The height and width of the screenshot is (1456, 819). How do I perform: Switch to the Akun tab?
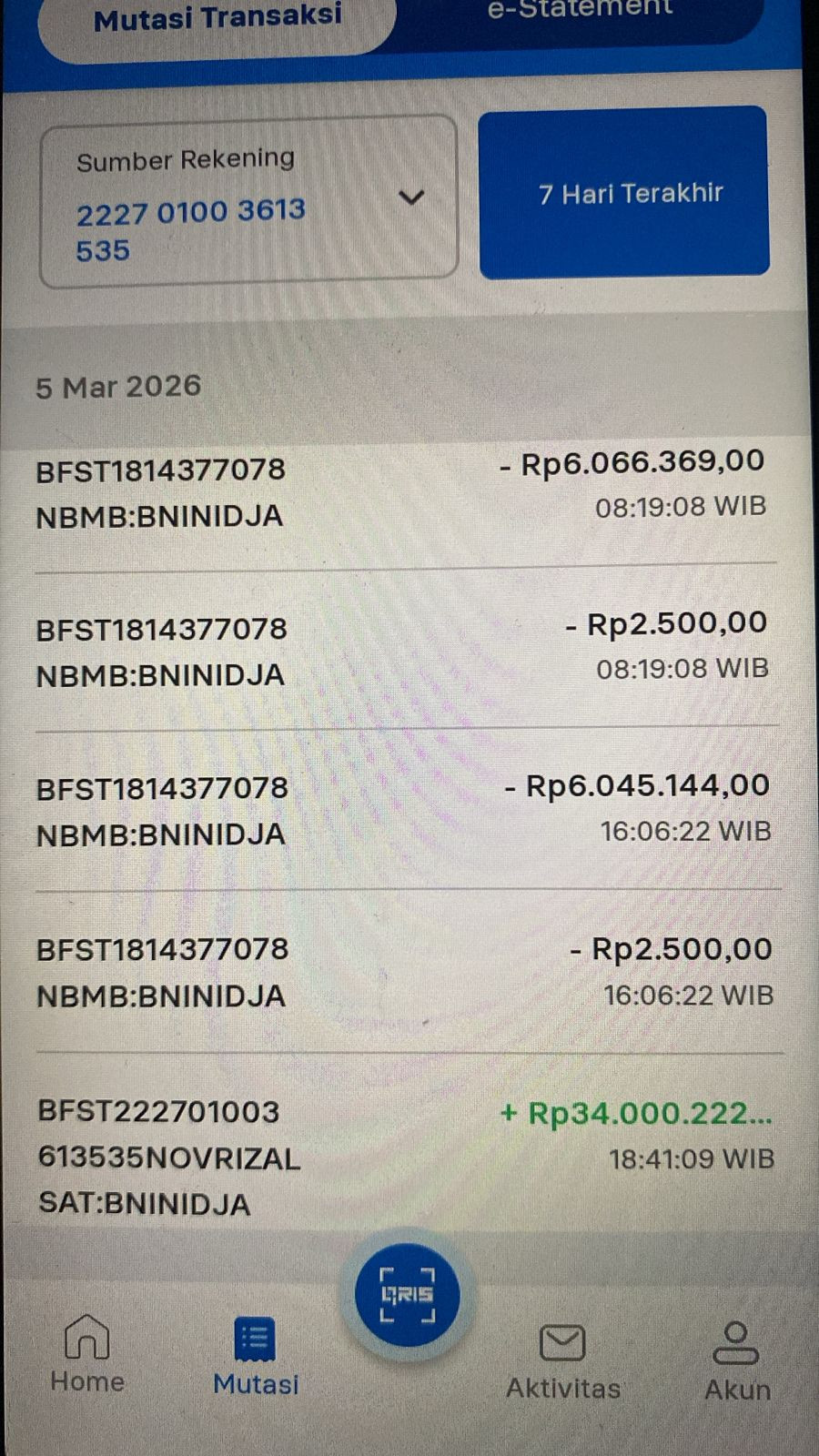[x=736, y=1361]
